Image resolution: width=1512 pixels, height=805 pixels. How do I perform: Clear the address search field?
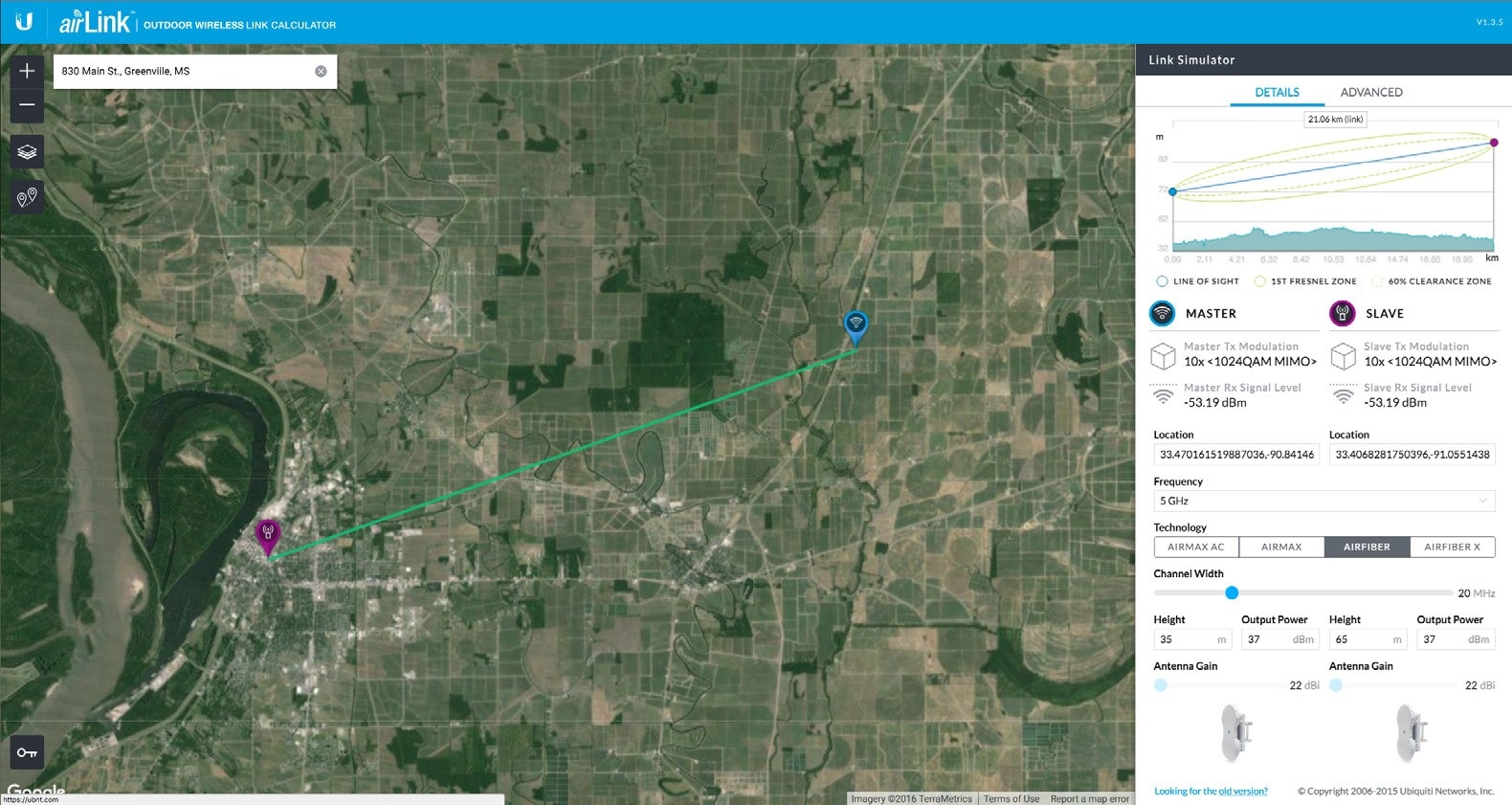pyautogui.click(x=321, y=72)
